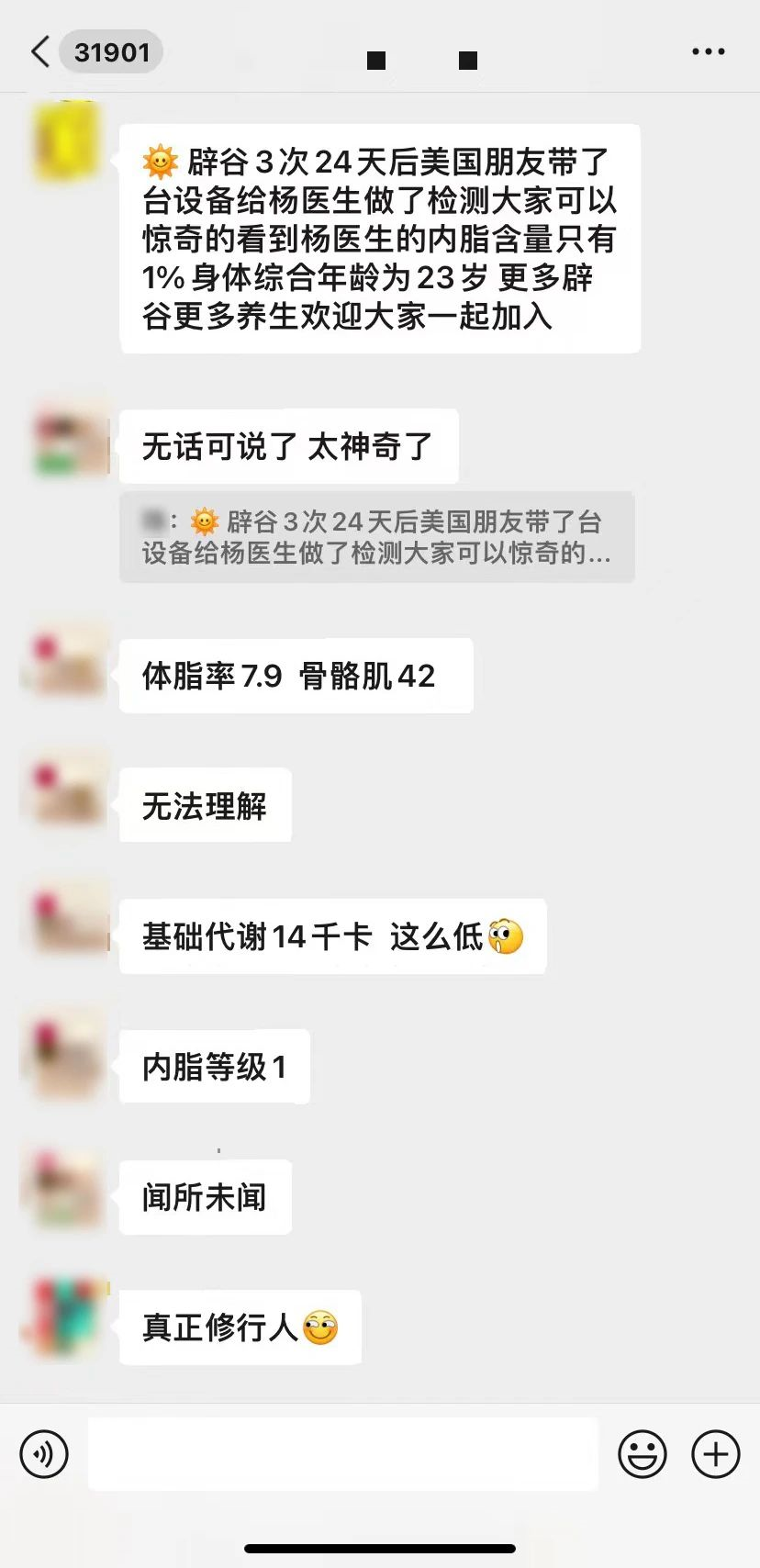Image resolution: width=760 pixels, height=1568 pixels.
Task: Open the yellow avatar's profile
Action: click(66, 141)
